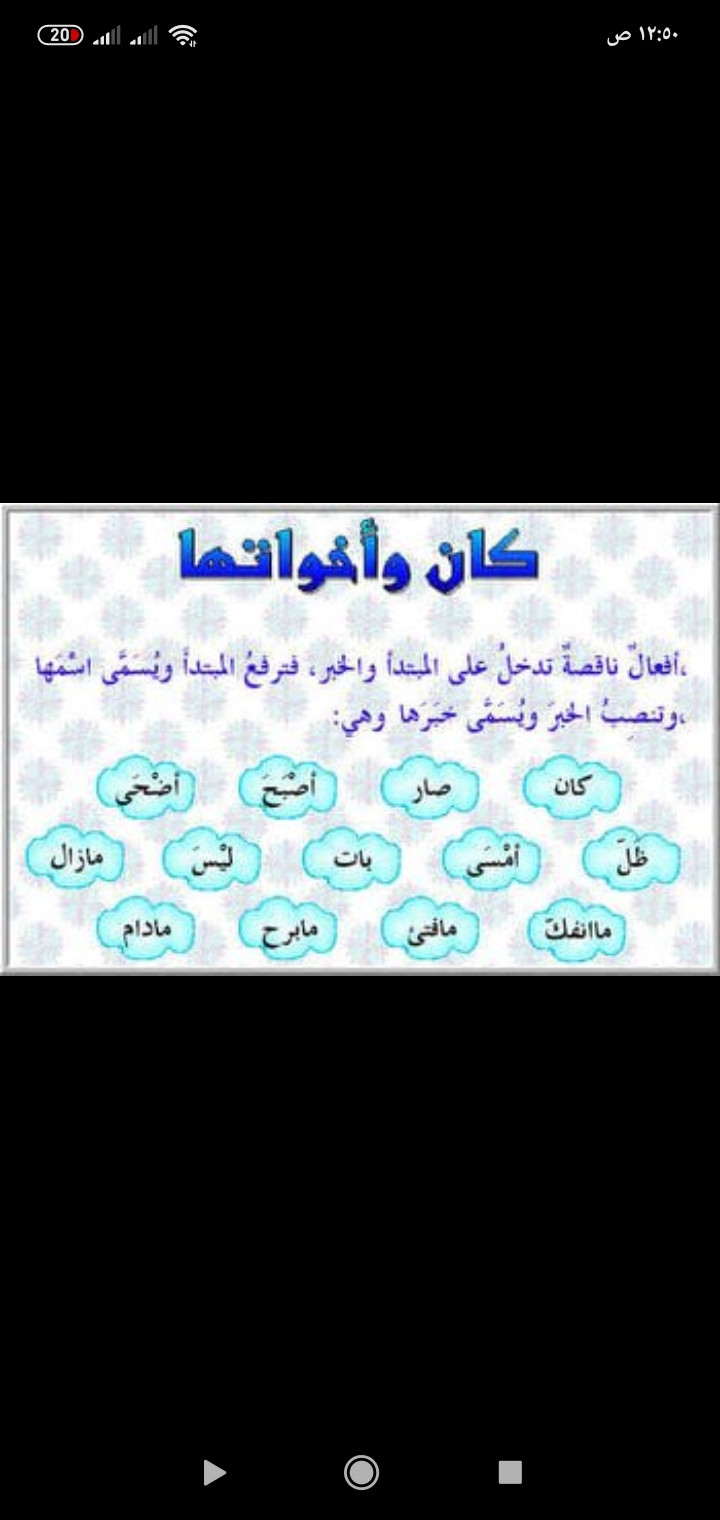Screen dimensions: 720x1520
Task: Tap the home button in the navigation bar
Action: [x=361, y=1472]
